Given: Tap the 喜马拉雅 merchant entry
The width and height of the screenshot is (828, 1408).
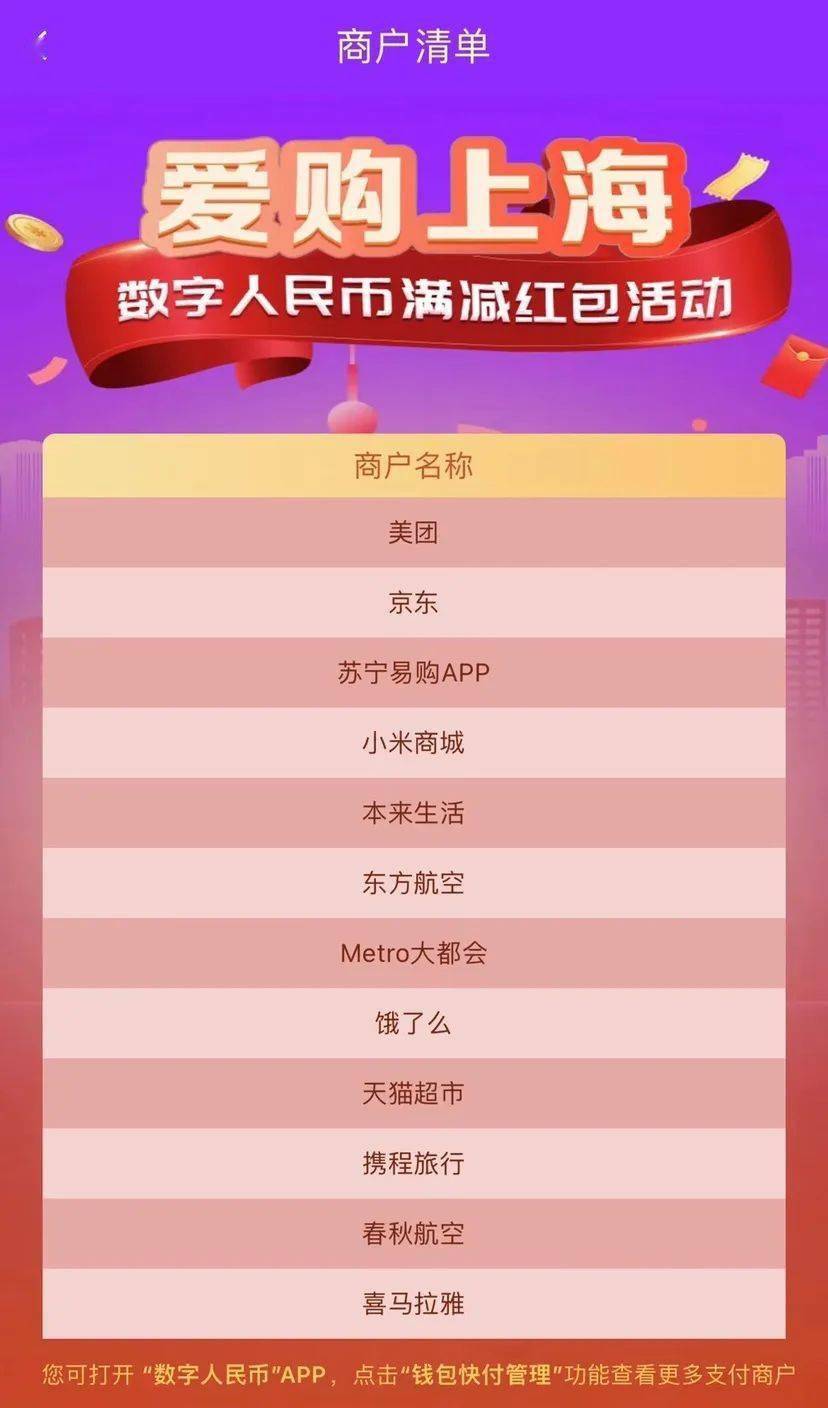Looking at the screenshot, I should click(414, 1305).
